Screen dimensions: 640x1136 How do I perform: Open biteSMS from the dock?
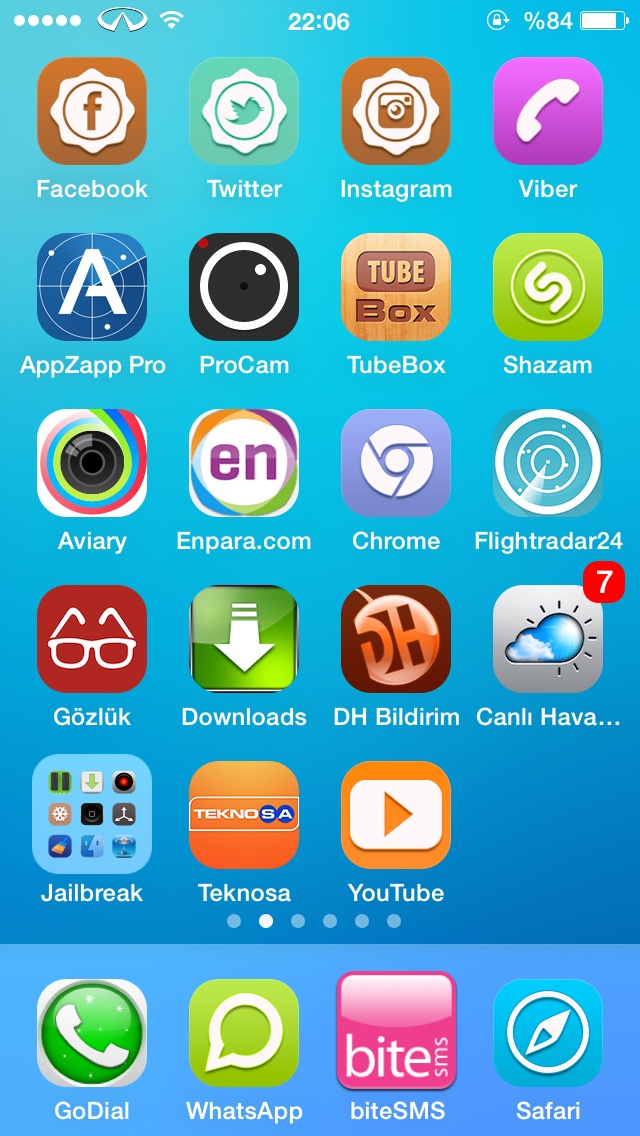tap(396, 1032)
